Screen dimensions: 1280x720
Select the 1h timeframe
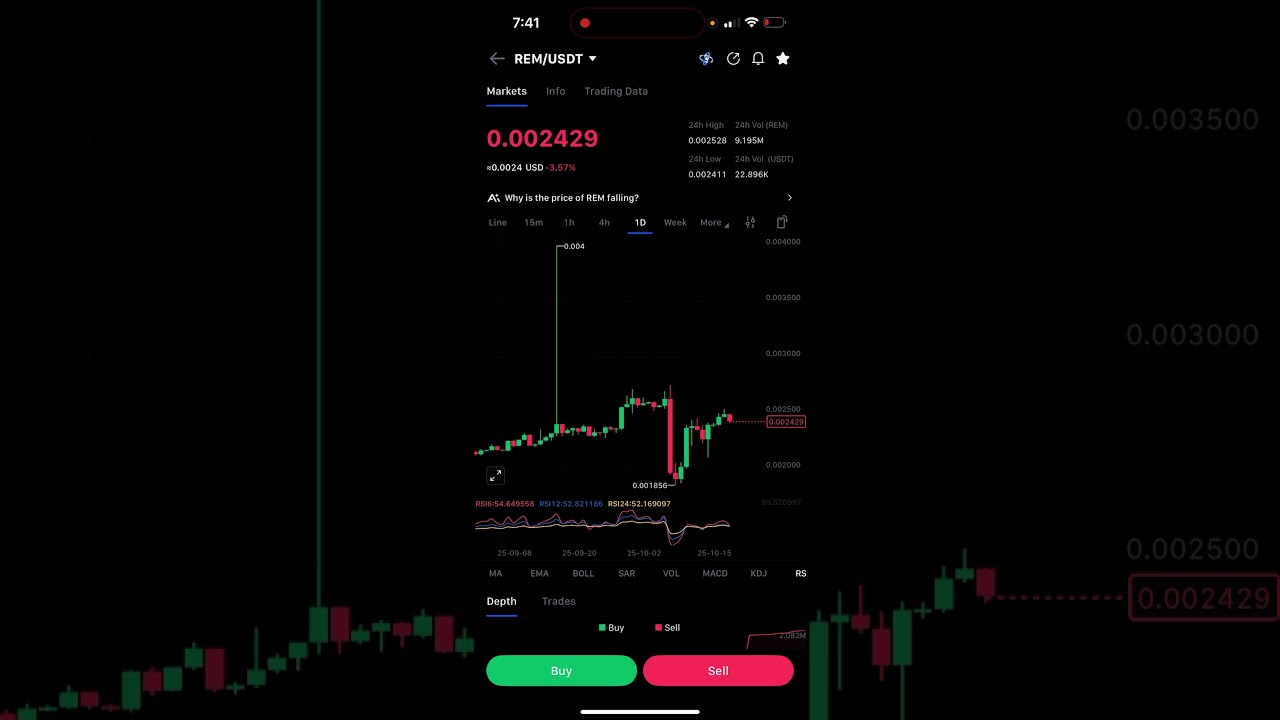[x=569, y=222]
